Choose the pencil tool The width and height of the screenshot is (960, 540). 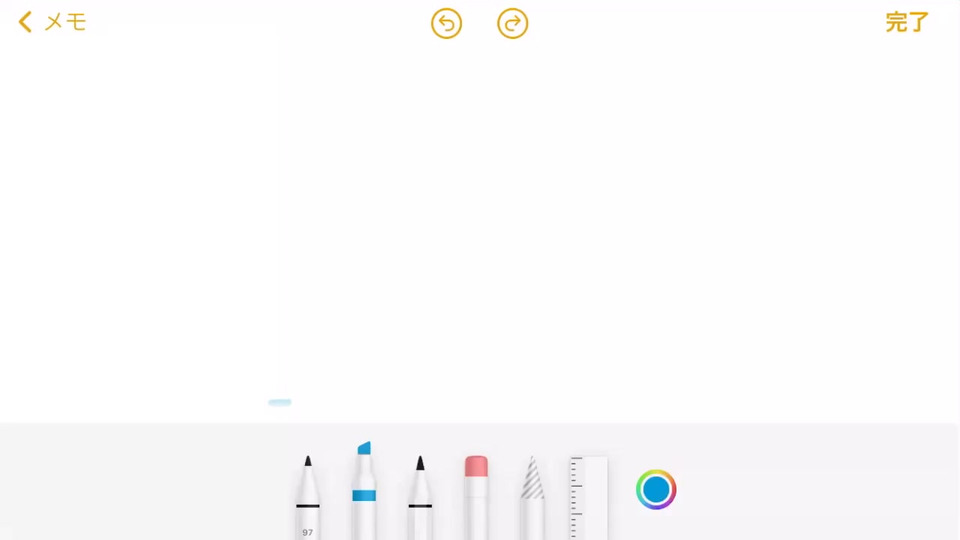[x=420, y=497]
